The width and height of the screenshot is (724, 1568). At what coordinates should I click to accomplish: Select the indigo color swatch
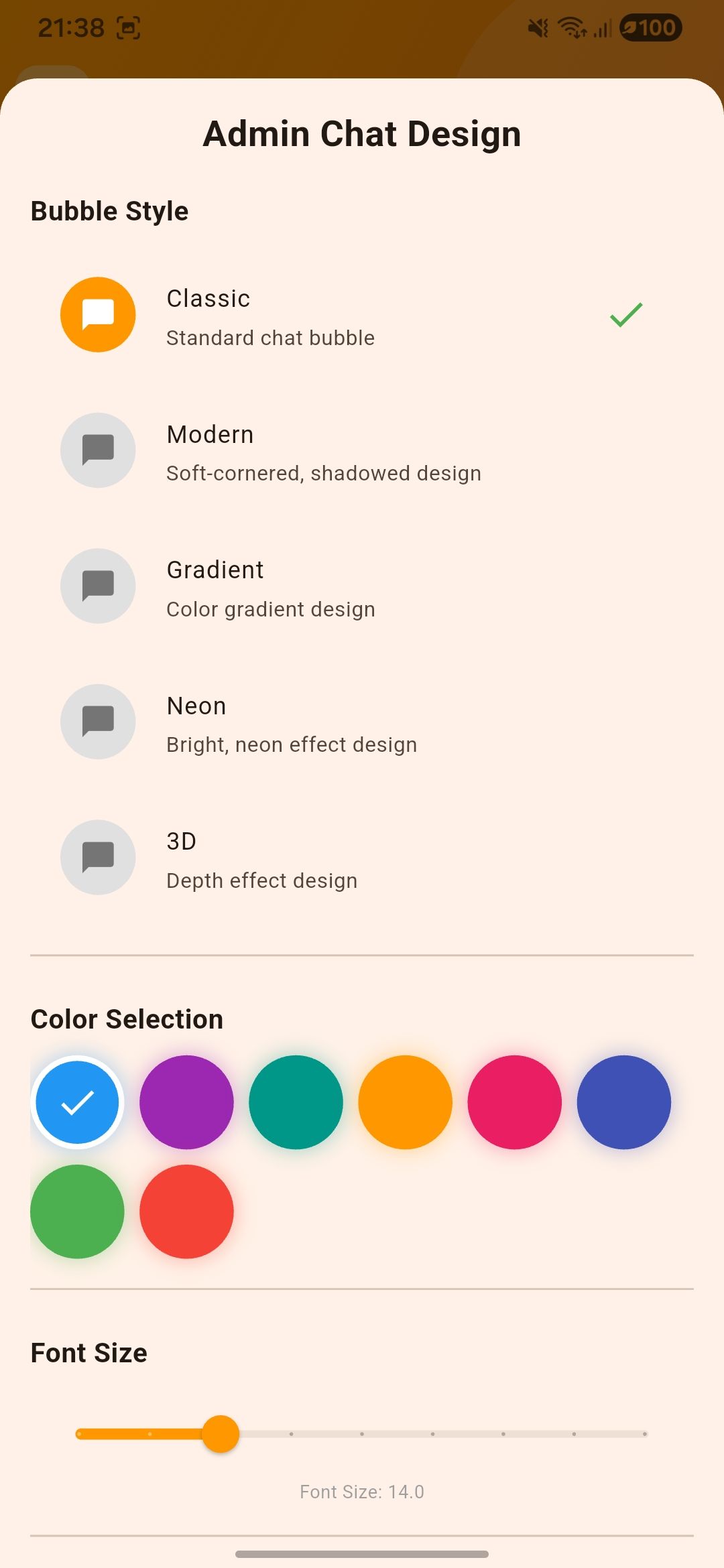pyautogui.click(x=623, y=1102)
